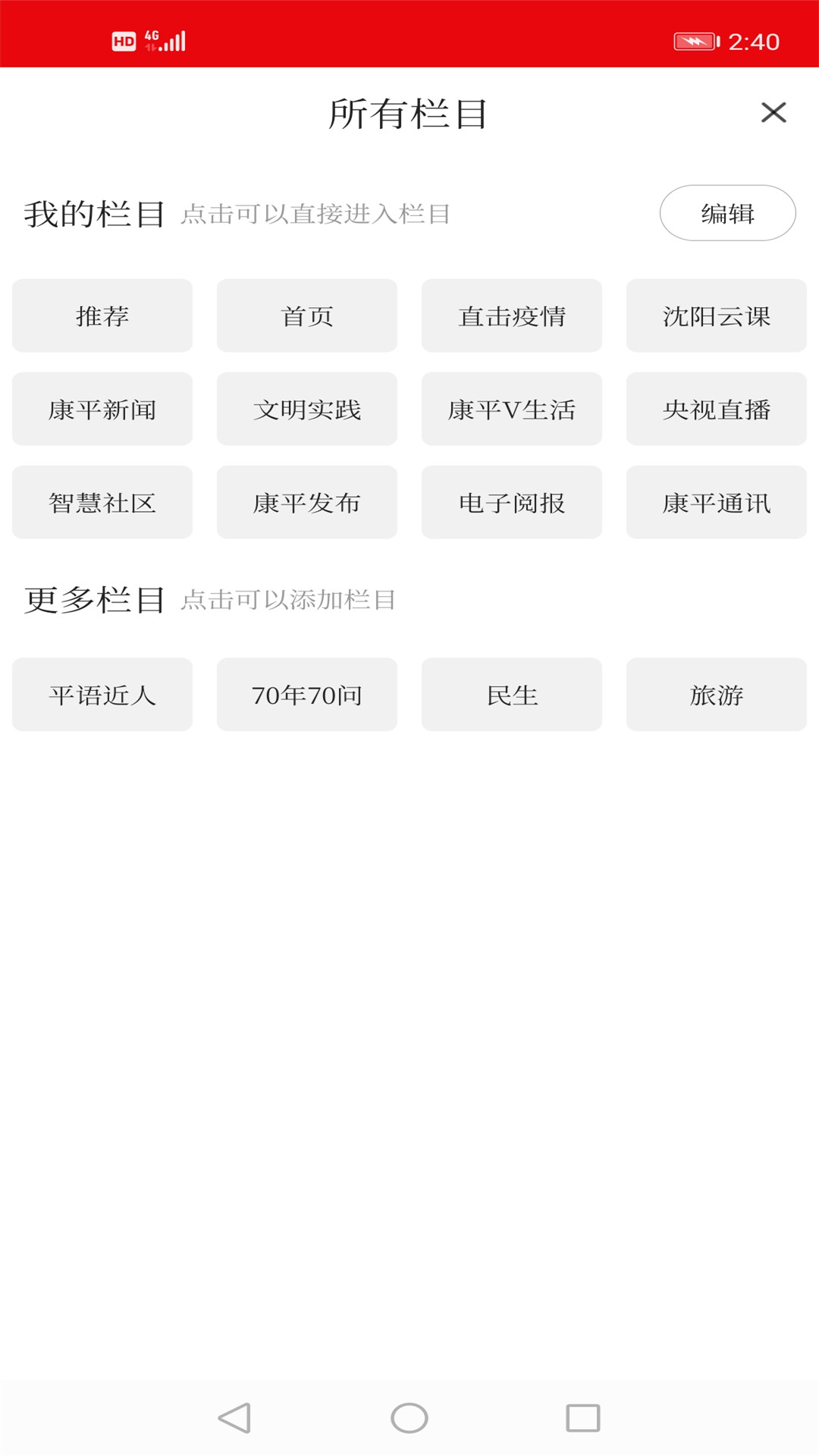
Task: Add 民生 to my columns
Action: click(x=512, y=694)
